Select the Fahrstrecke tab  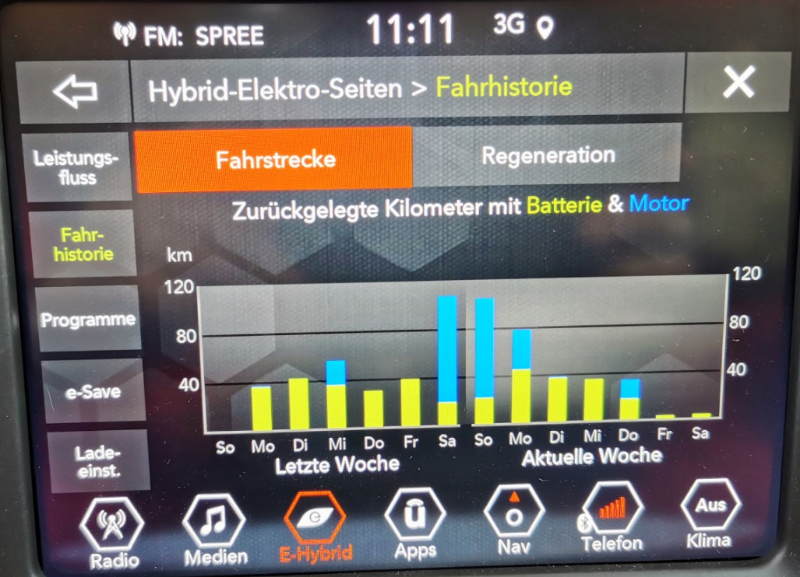point(274,159)
